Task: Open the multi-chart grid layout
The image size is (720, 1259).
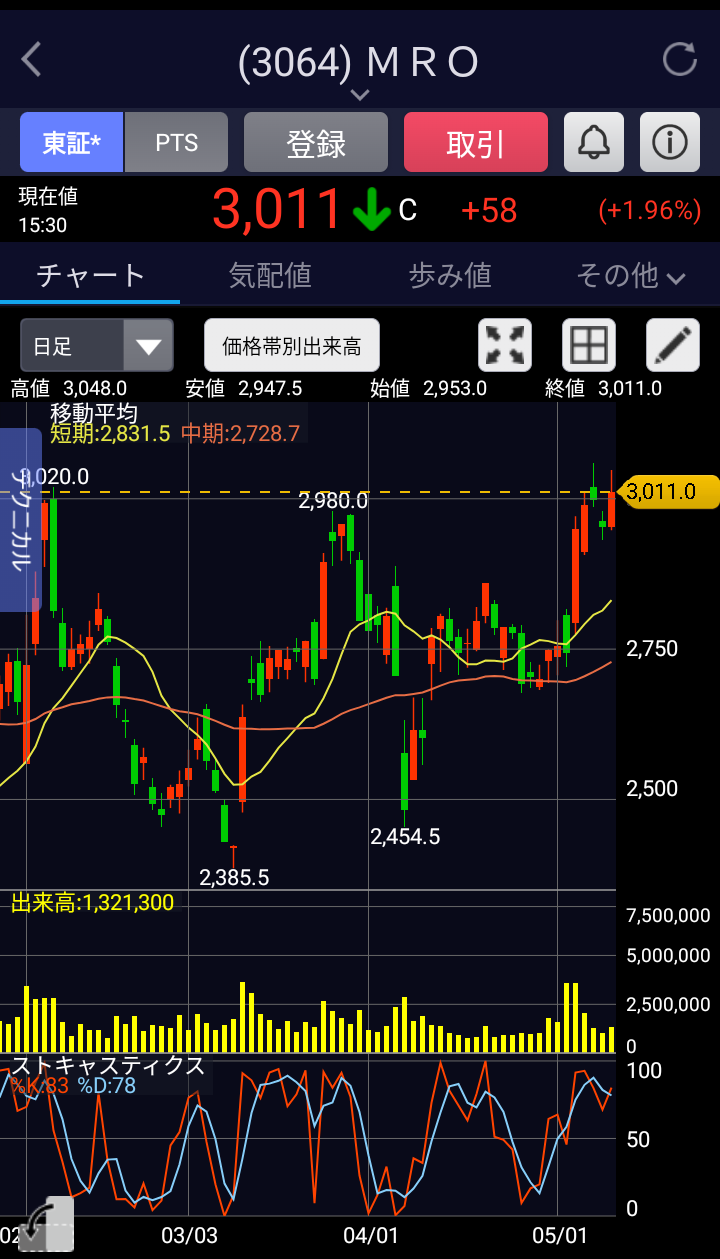Action: pyautogui.click(x=589, y=346)
